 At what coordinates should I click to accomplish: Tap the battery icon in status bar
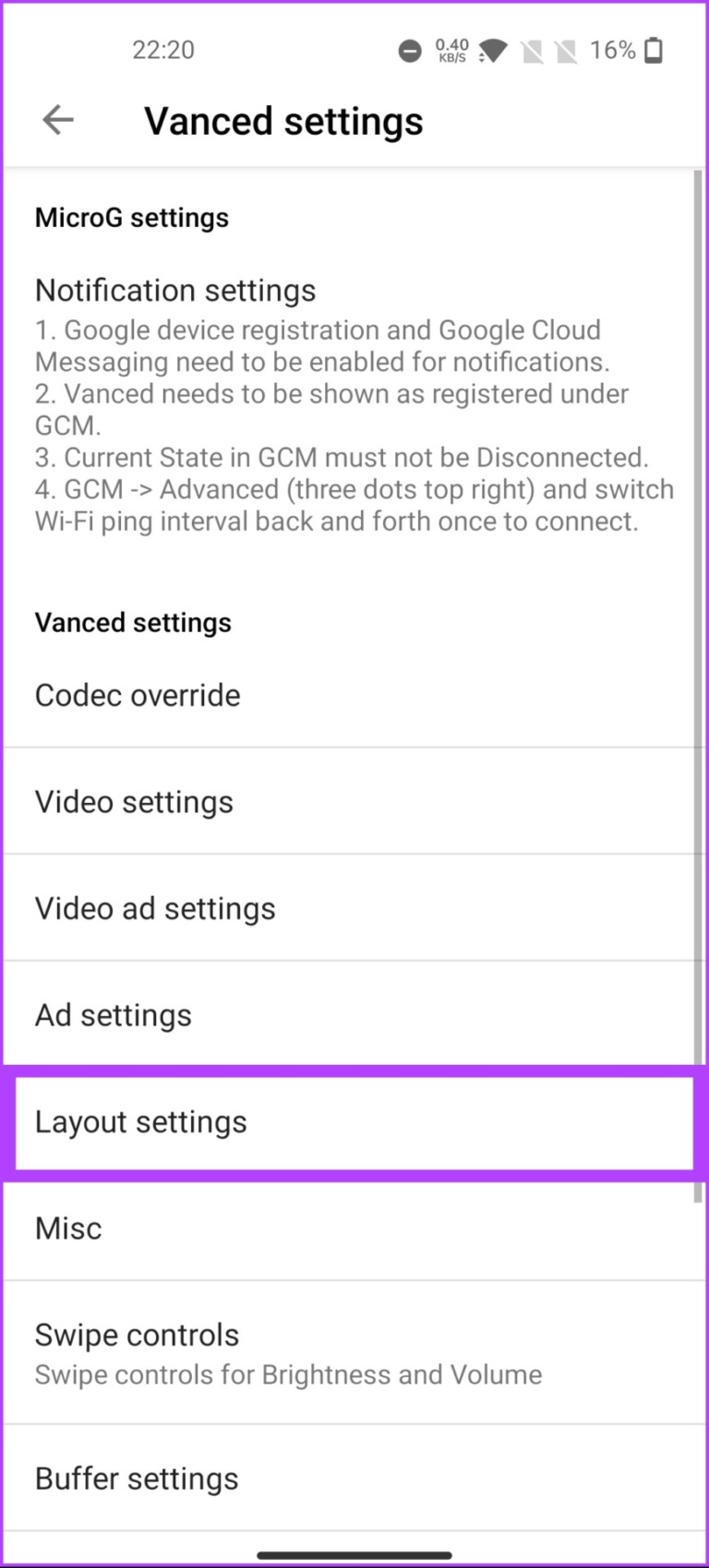tap(654, 51)
